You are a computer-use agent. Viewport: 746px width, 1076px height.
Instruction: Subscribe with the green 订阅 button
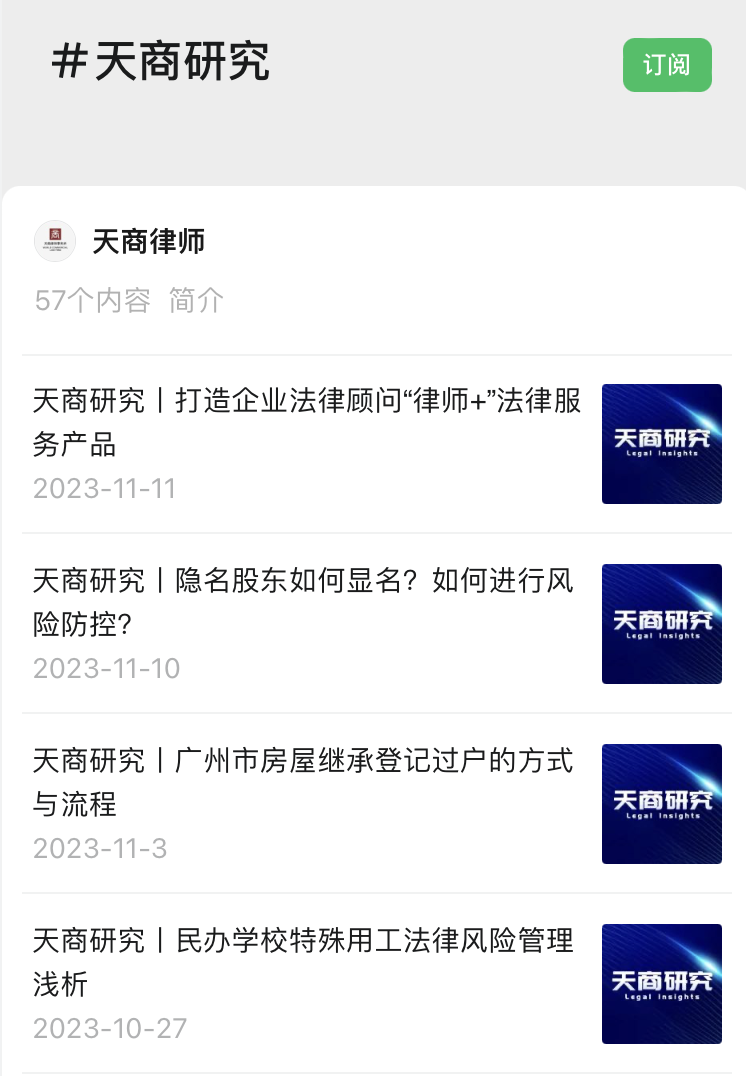click(667, 65)
